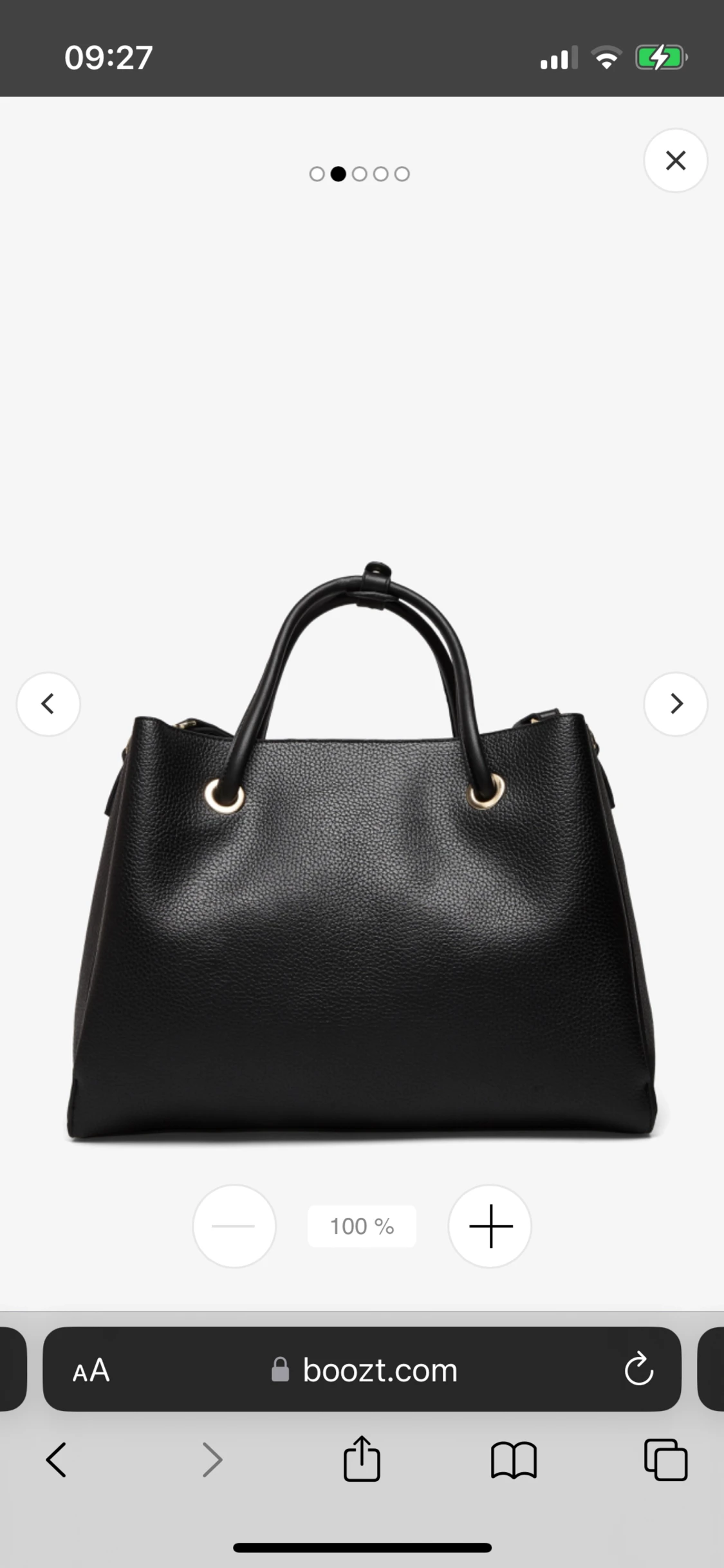Screen dimensions: 724x1568
Task: Go back in Safari history
Action: pos(56,1460)
